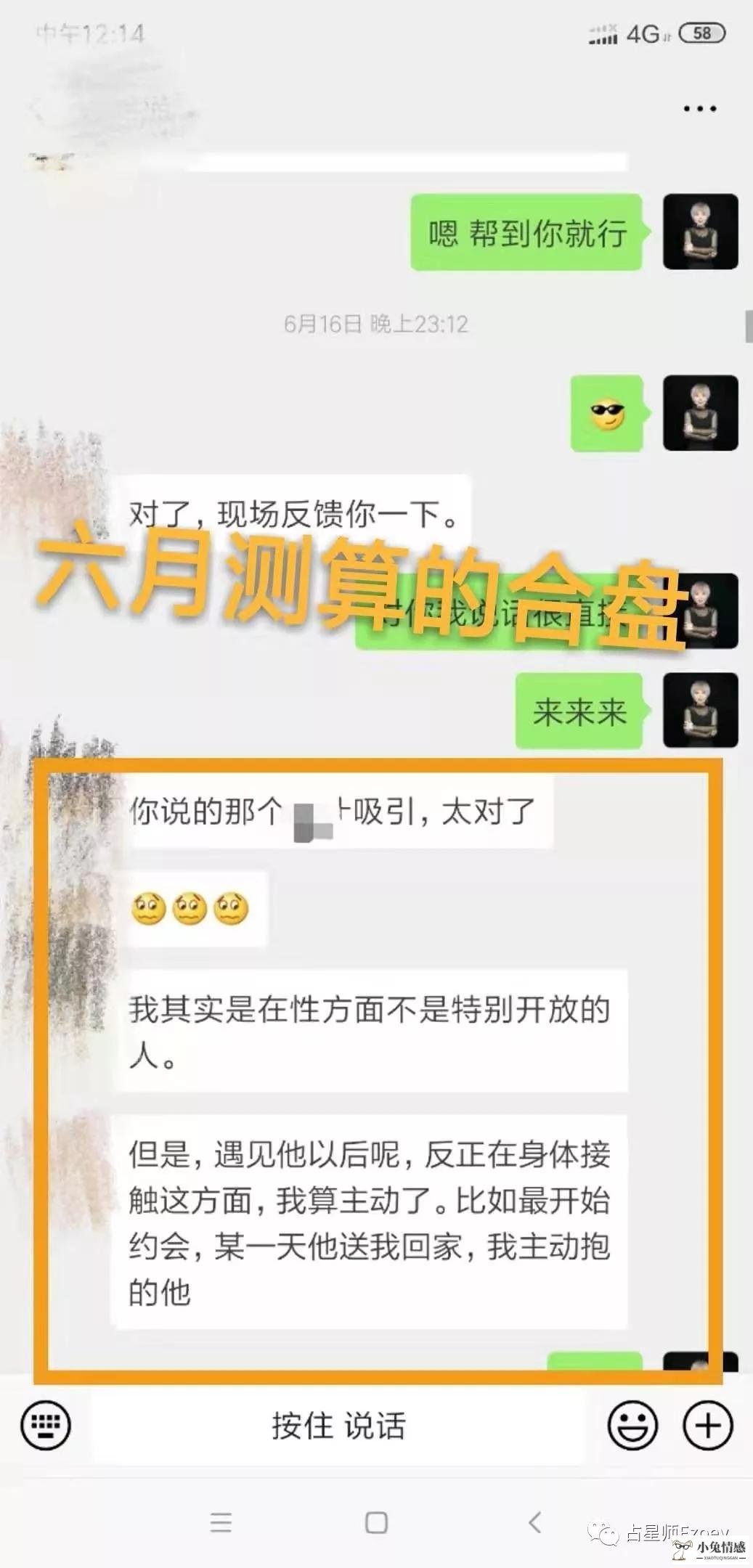The width and height of the screenshot is (753, 1568).
Task: Open the three-dot chat info menu
Action: (699, 109)
